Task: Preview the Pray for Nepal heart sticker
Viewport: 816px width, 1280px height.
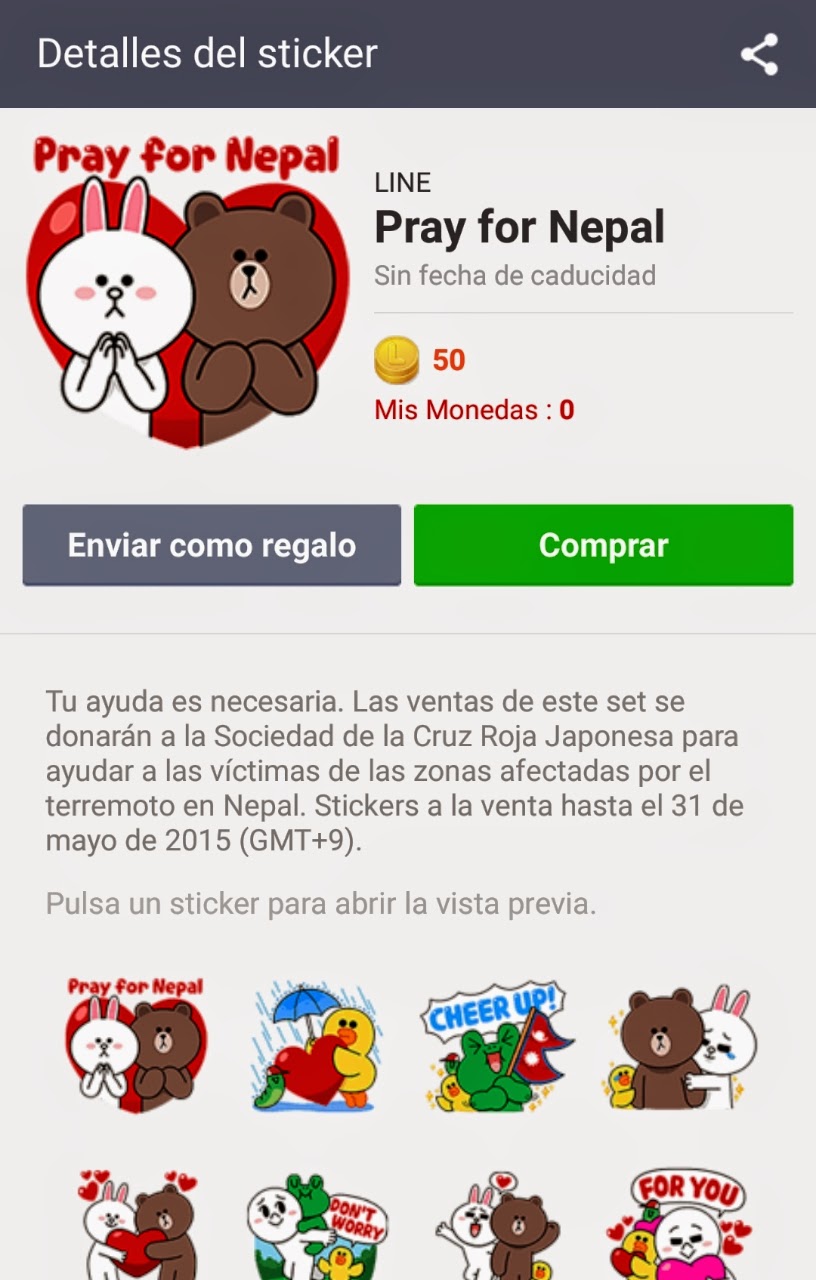Action: point(136,1046)
